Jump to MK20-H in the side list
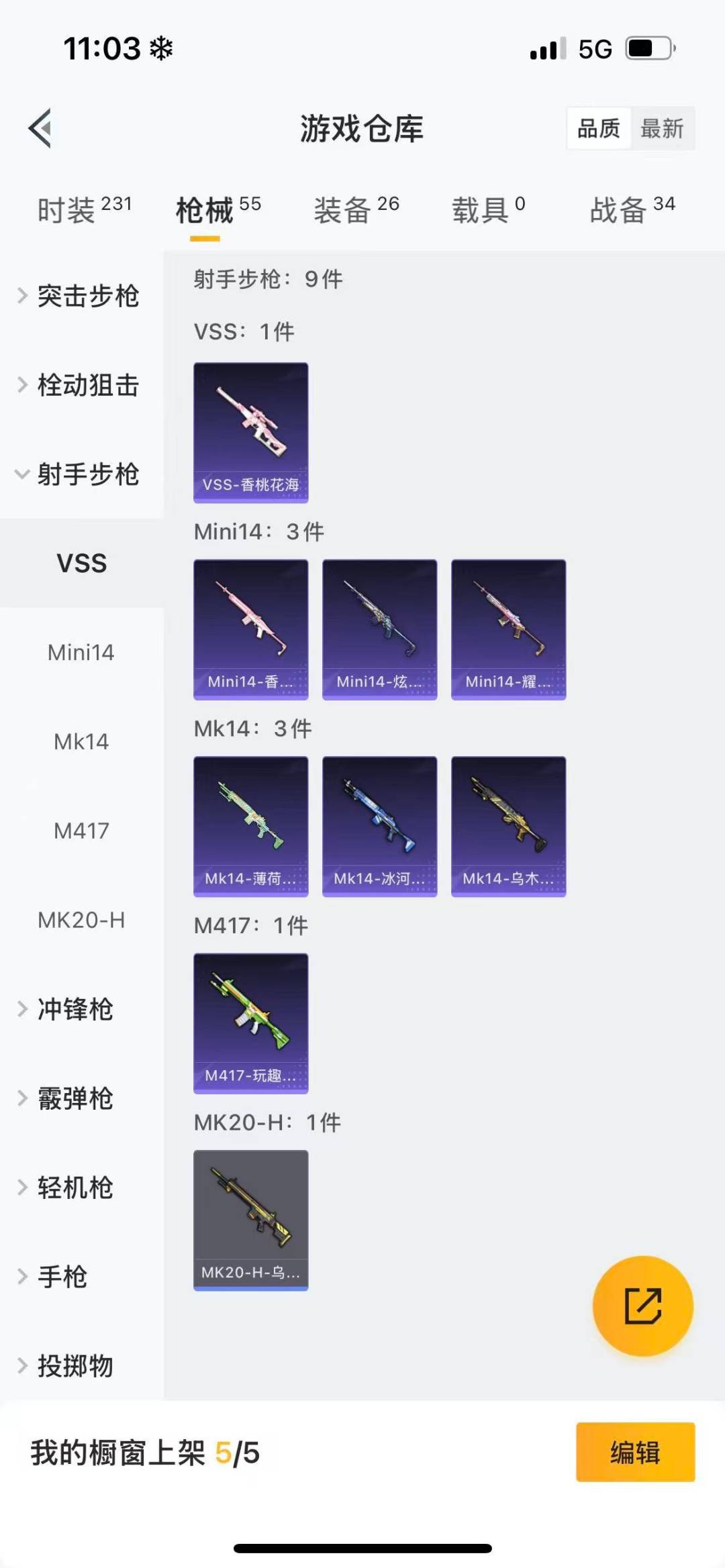 81,920
